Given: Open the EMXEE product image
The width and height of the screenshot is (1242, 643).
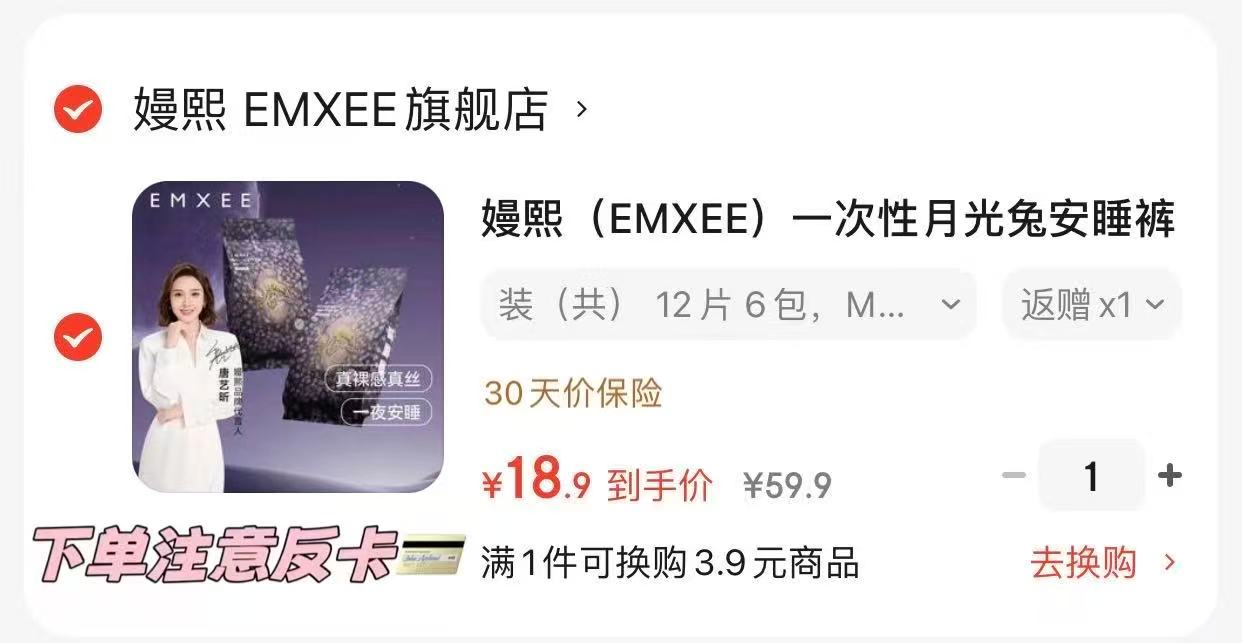Looking at the screenshot, I should [x=288, y=337].
